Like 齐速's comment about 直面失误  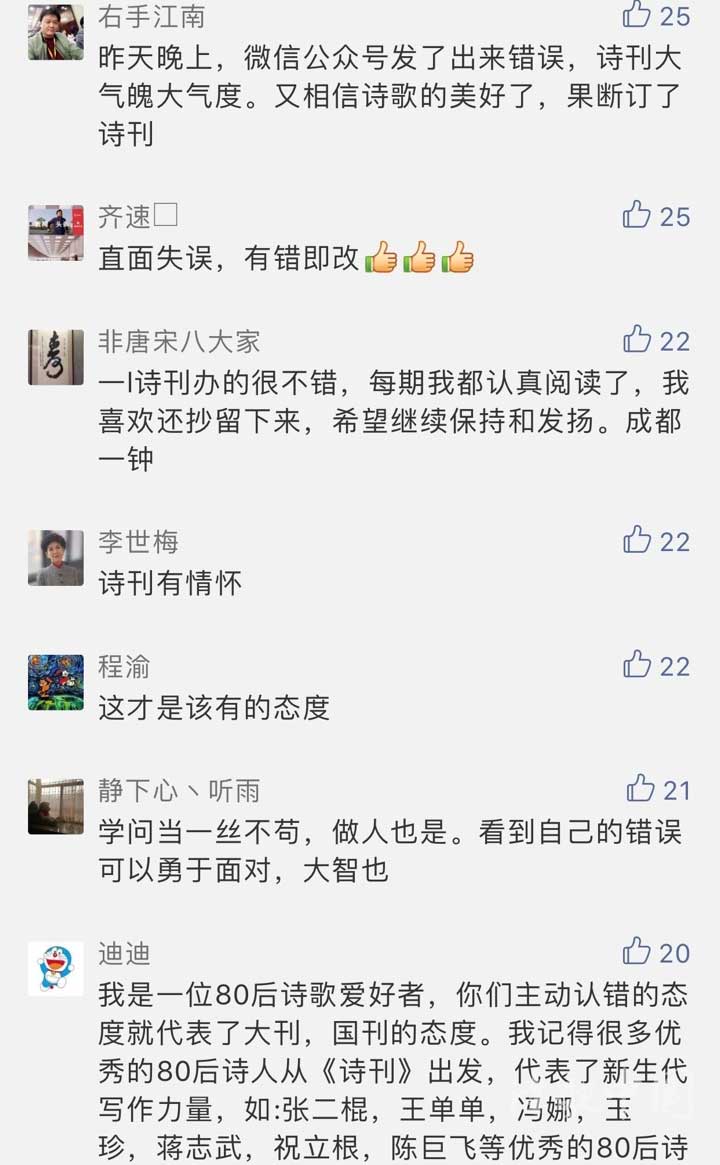point(637,214)
